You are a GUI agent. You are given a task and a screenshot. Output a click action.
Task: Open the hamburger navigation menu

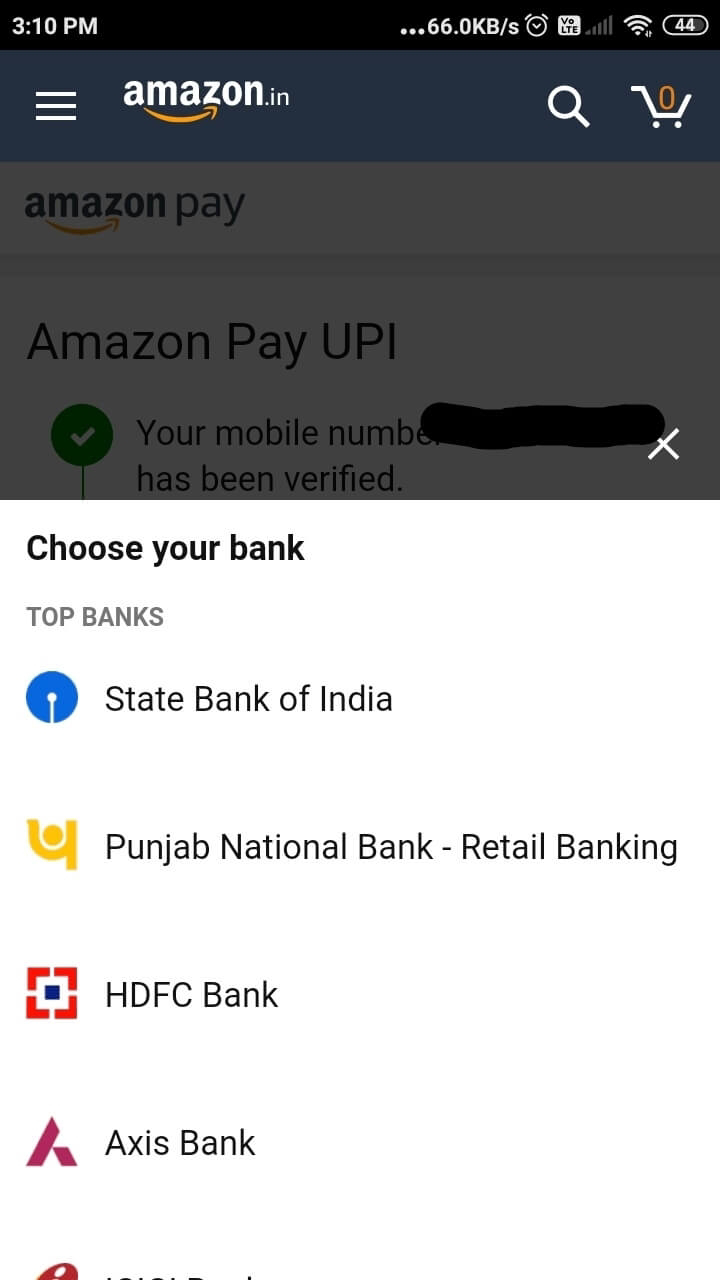click(56, 105)
